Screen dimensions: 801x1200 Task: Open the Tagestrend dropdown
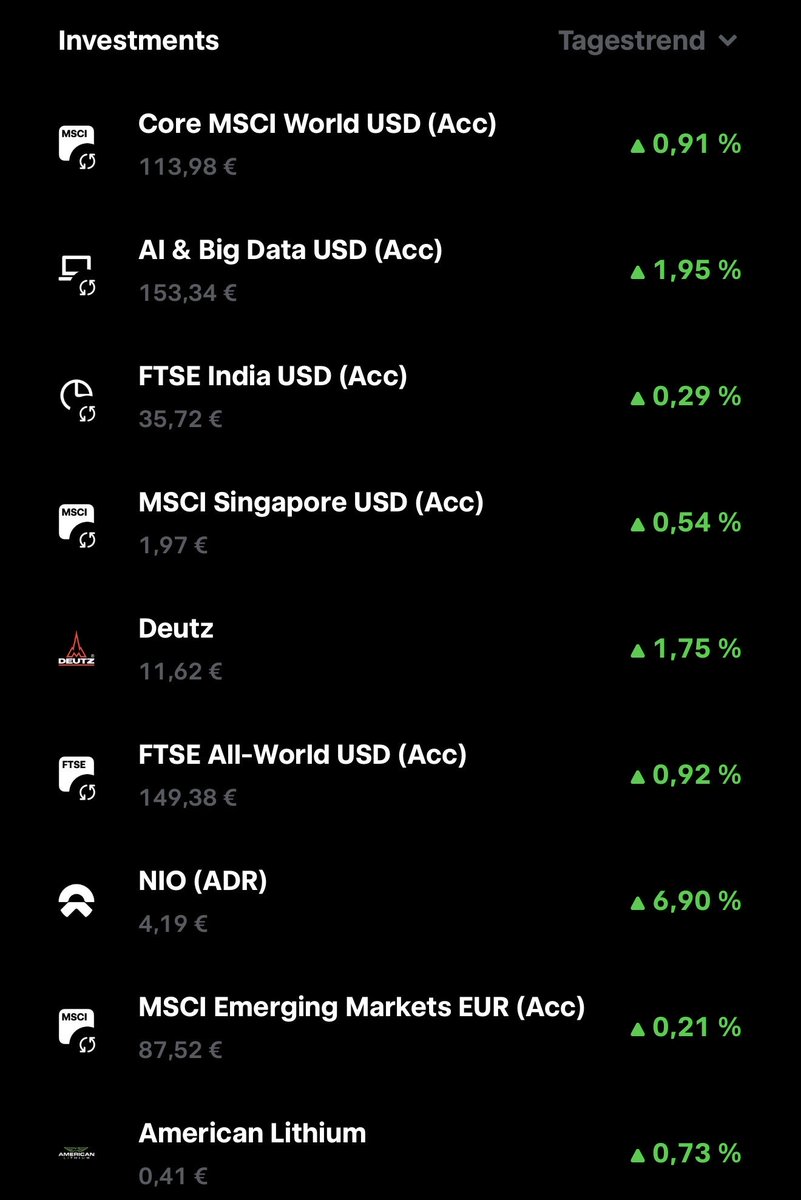pos(647,41)
